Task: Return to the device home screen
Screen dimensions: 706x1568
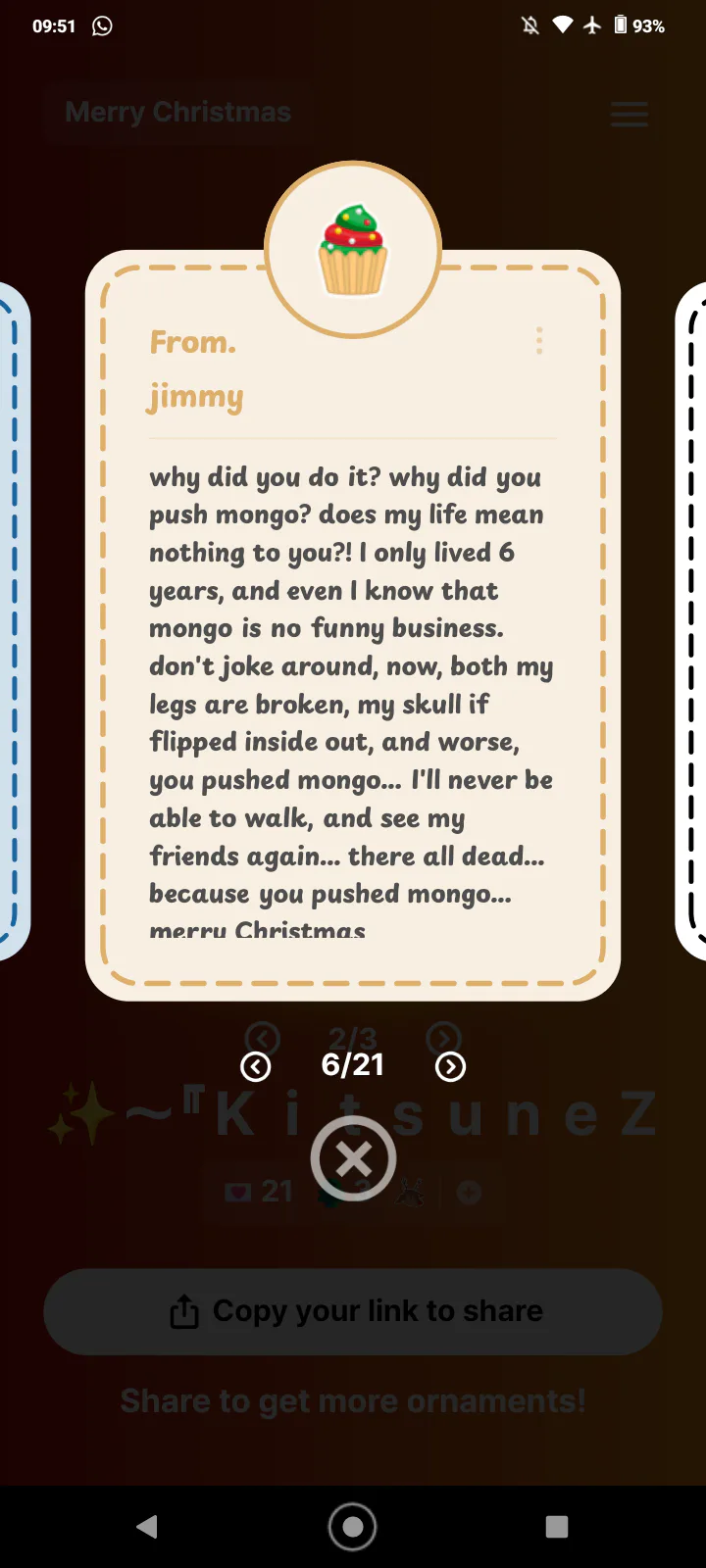Action: point(353,1526)
